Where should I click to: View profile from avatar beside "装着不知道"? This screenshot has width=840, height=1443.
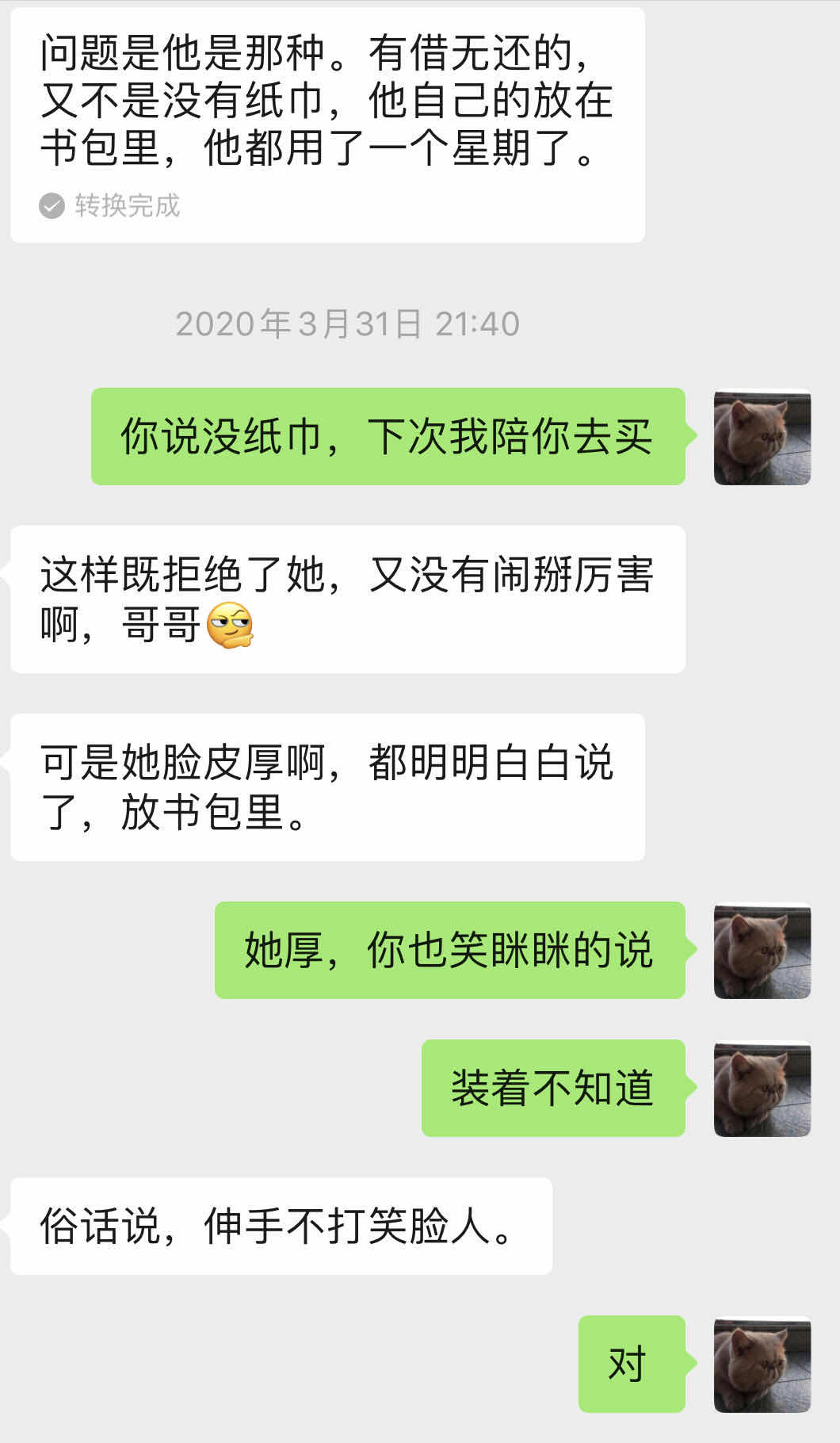(762, 1088)
